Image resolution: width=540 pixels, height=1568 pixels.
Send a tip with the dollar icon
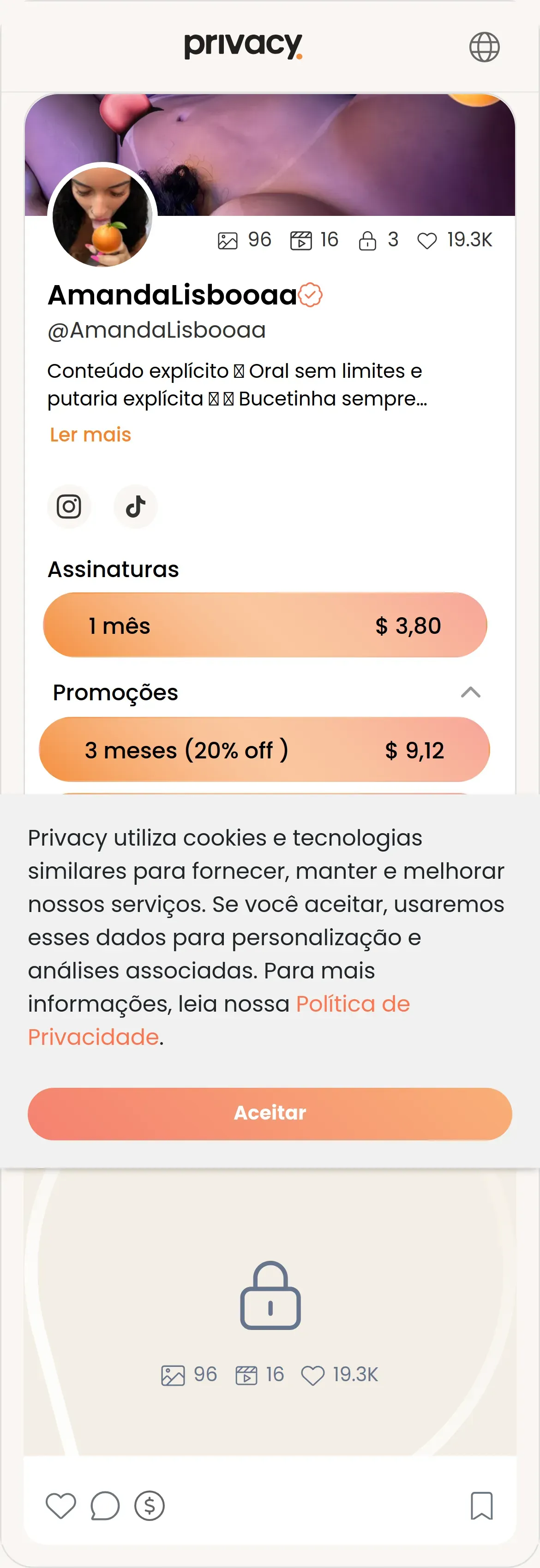[x=150, y=1506]
